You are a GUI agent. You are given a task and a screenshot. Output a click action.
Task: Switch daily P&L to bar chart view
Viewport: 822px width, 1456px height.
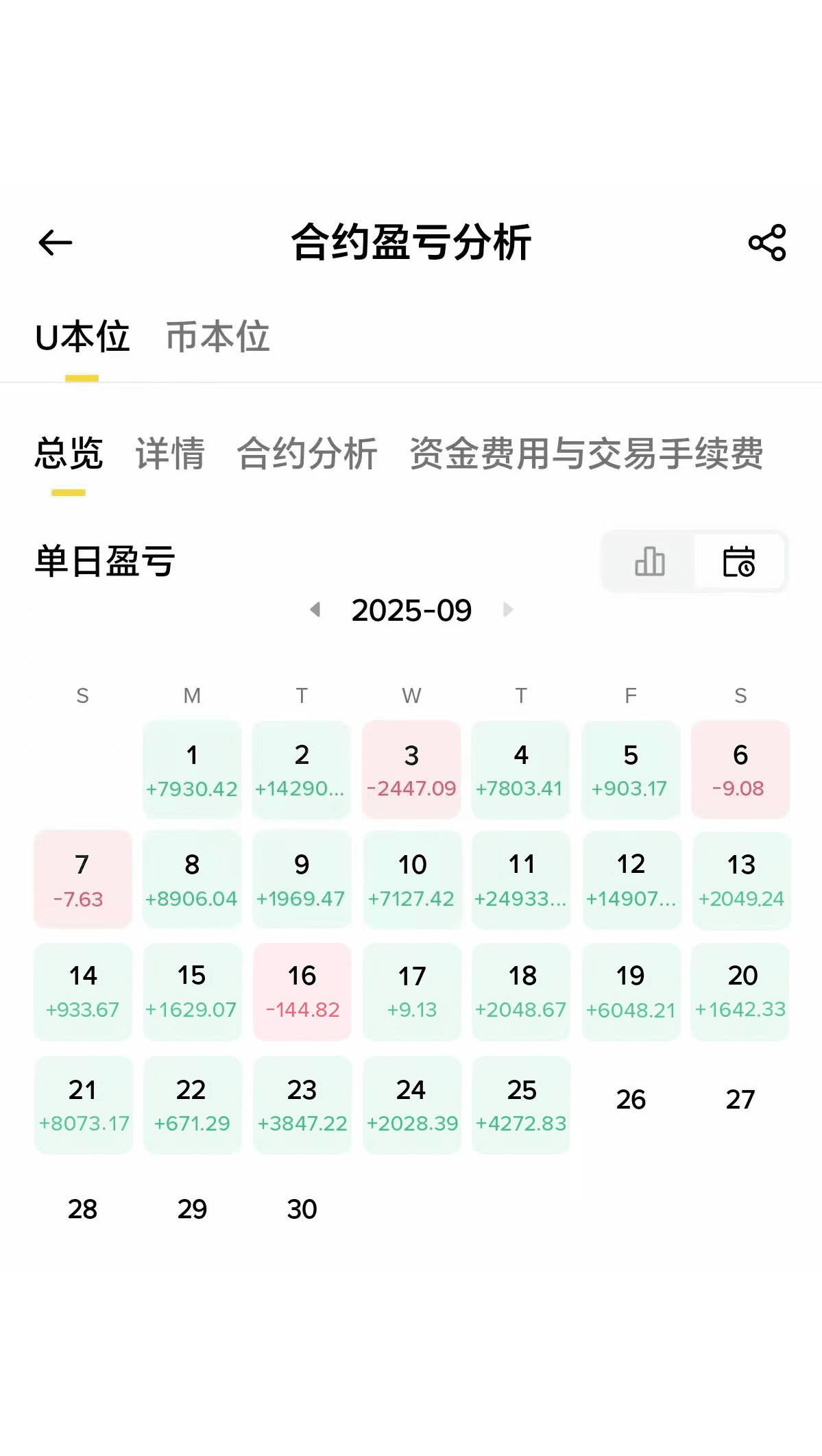pyautogui.click(x=649, y=562)
